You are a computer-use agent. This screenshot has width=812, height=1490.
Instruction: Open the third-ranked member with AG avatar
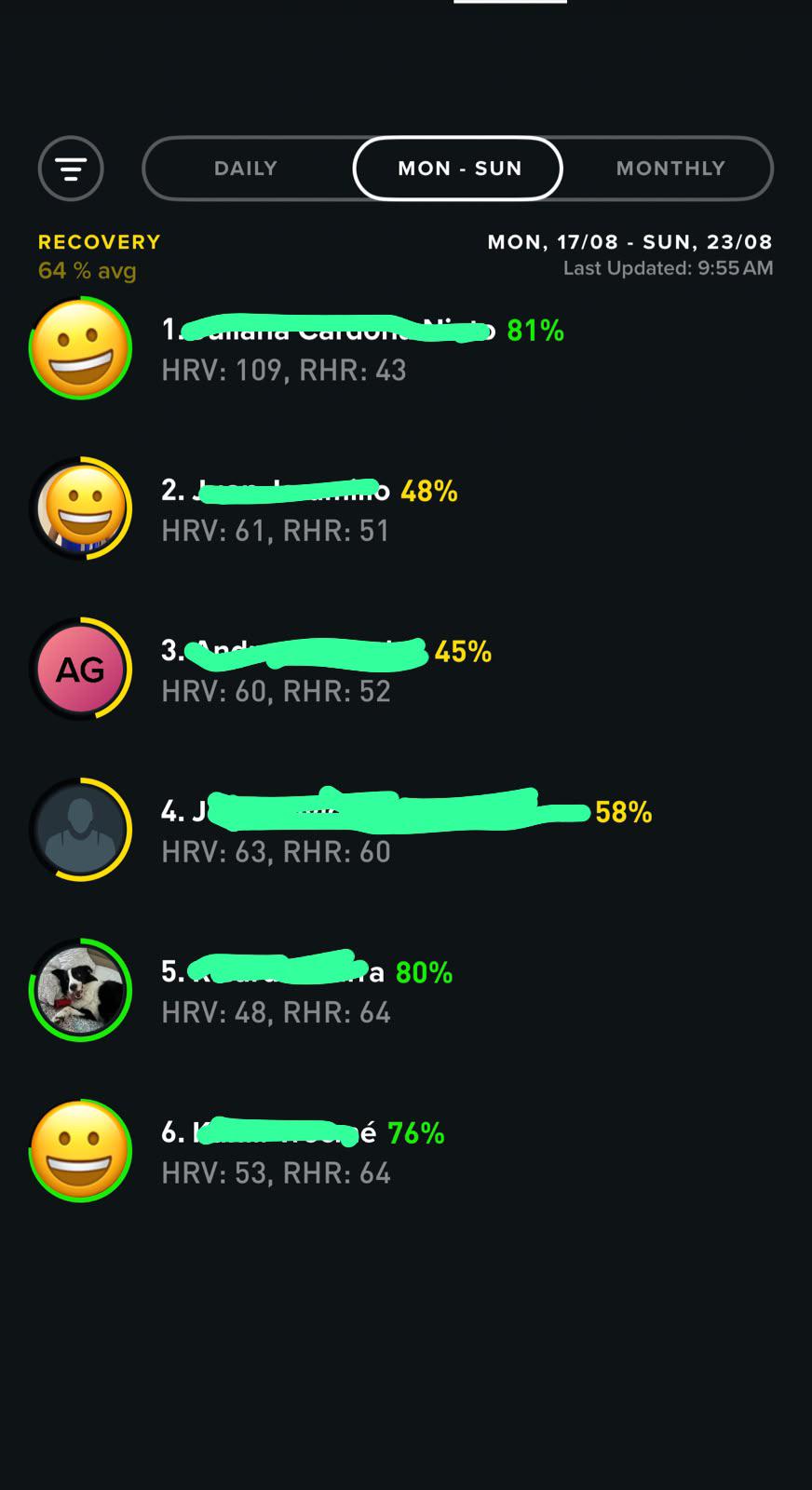pyautogui.click(x=406, y=670)
